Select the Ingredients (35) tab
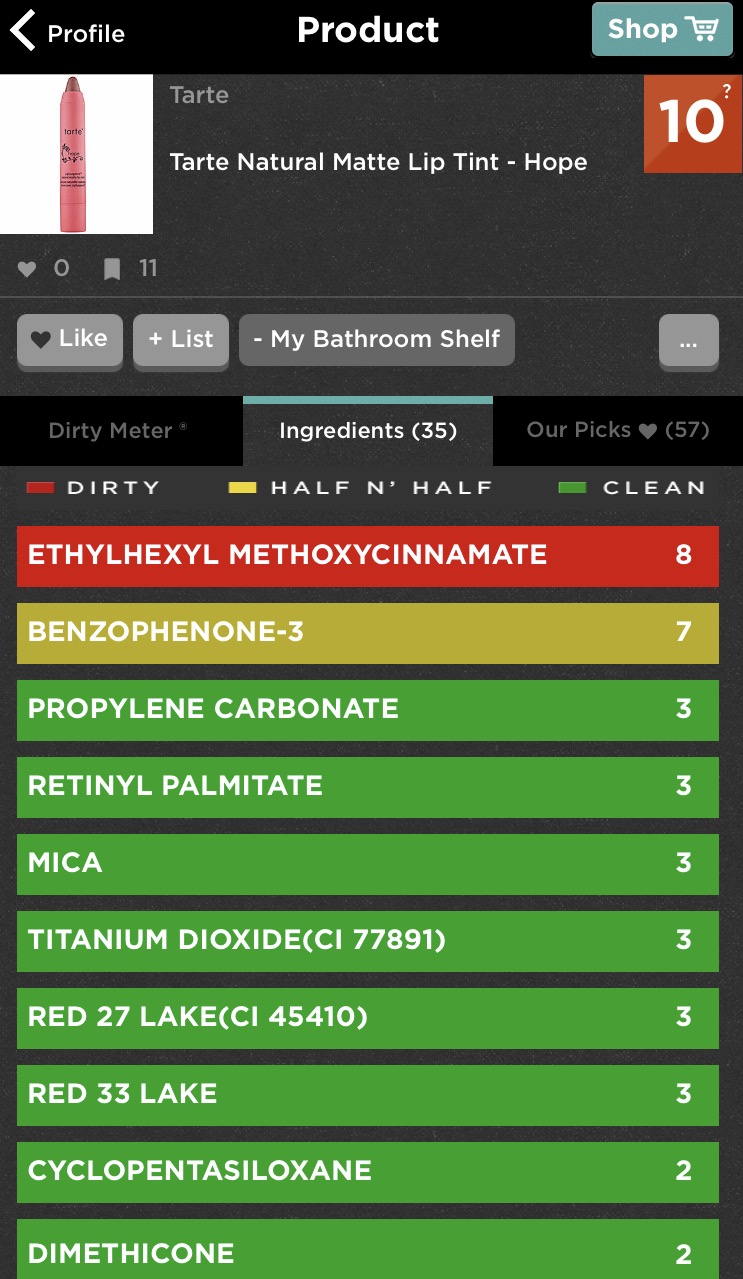 click(x=368, y=431)
